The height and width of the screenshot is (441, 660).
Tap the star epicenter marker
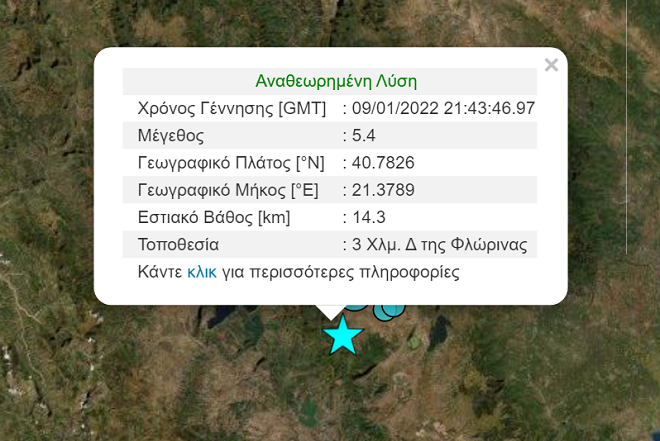pyautogui.click(x=343, y=336)
